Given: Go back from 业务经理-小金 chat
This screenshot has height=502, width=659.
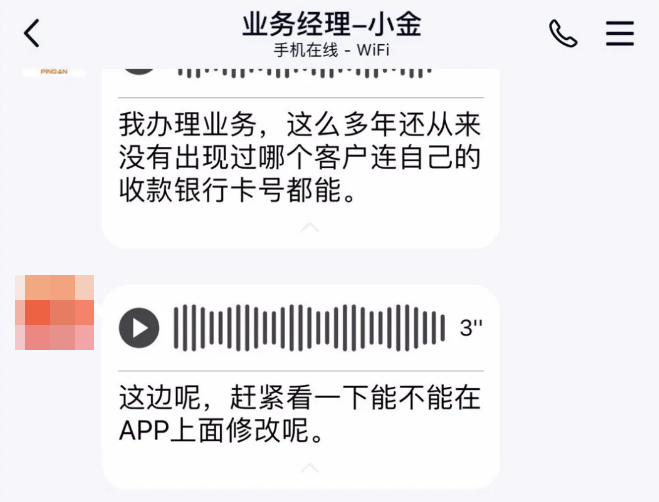Looking at the screenshot, I should tap(32, 33).
